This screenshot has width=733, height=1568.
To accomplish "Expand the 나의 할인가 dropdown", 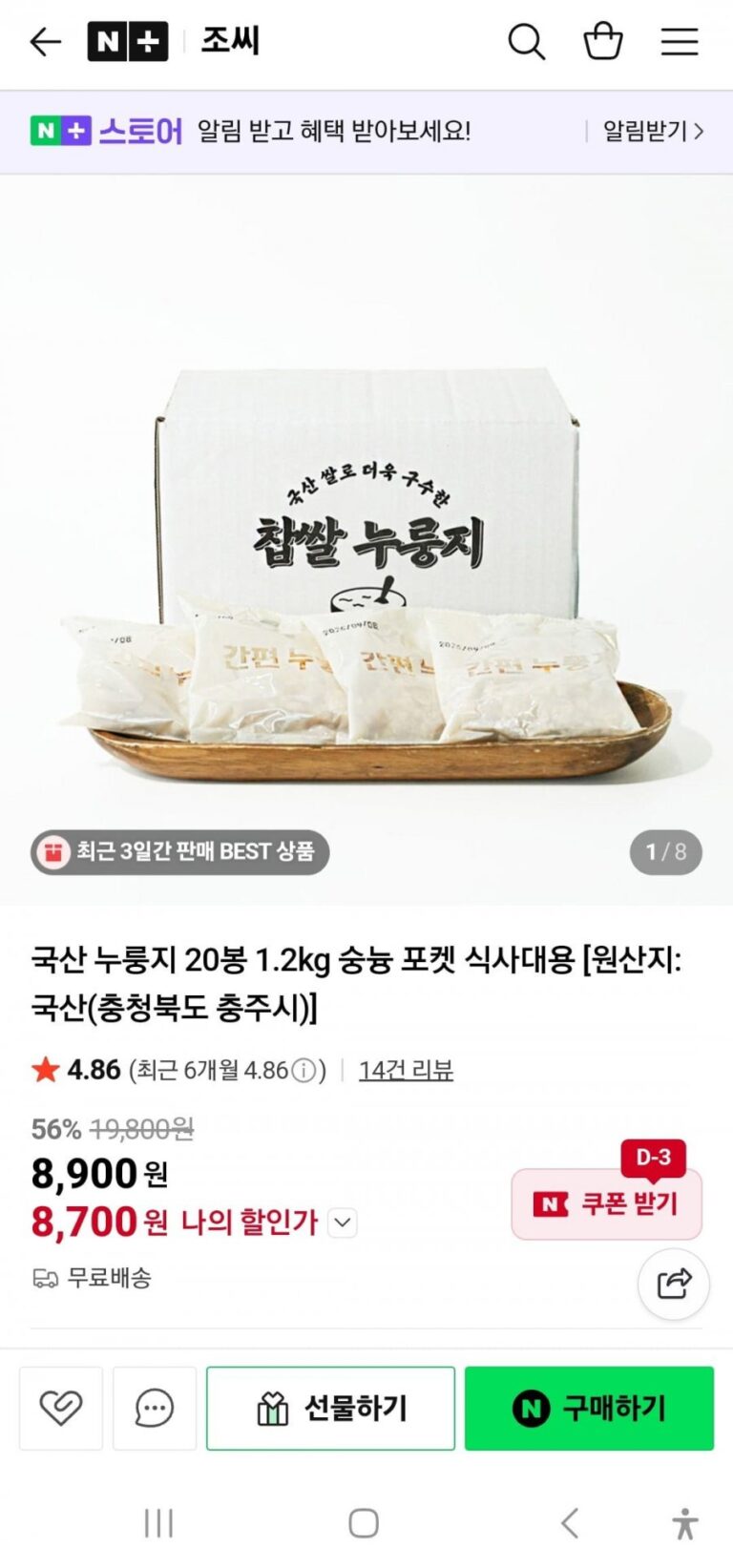I will coord(343,1223).
